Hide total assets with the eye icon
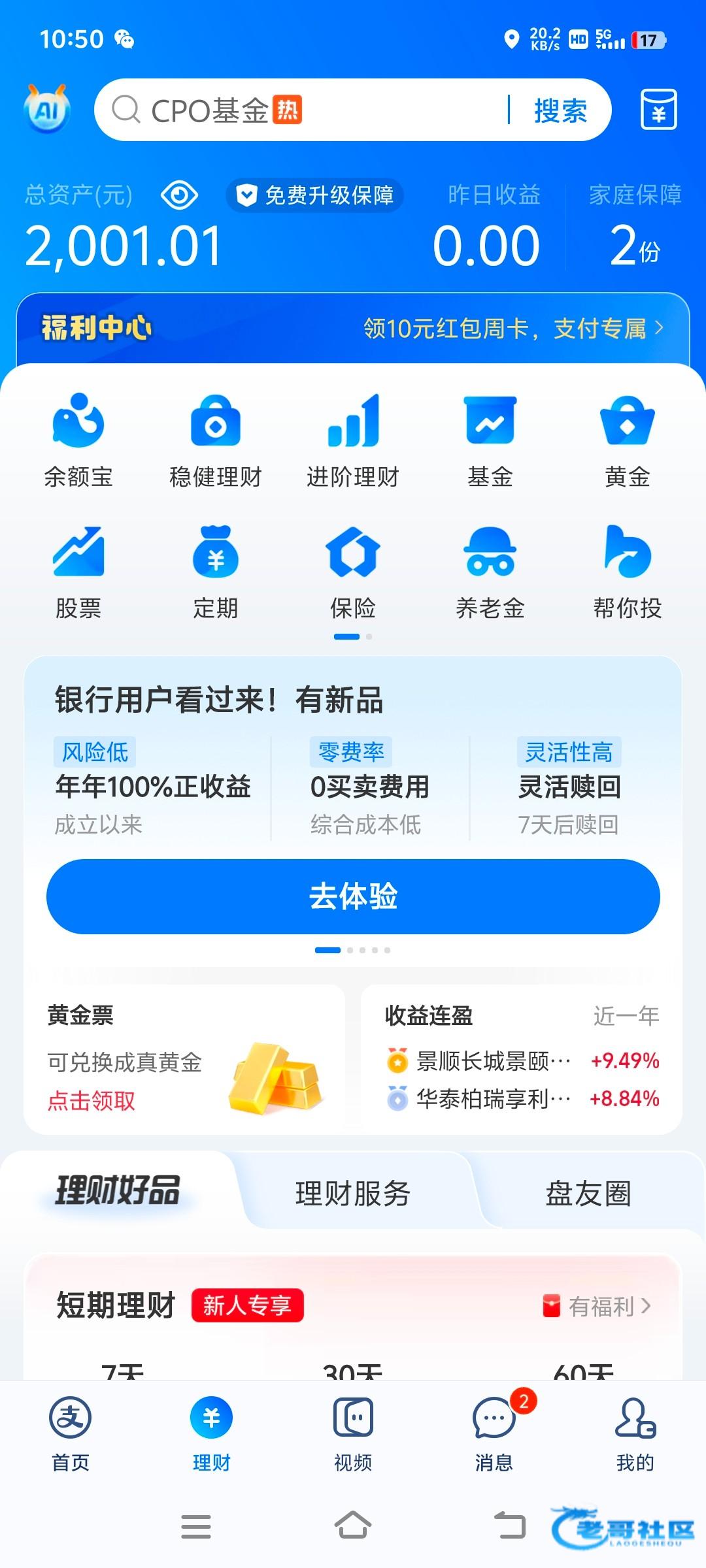This screenshot has width=706, height=1568. pyautogui.click(x=179, y=195)
